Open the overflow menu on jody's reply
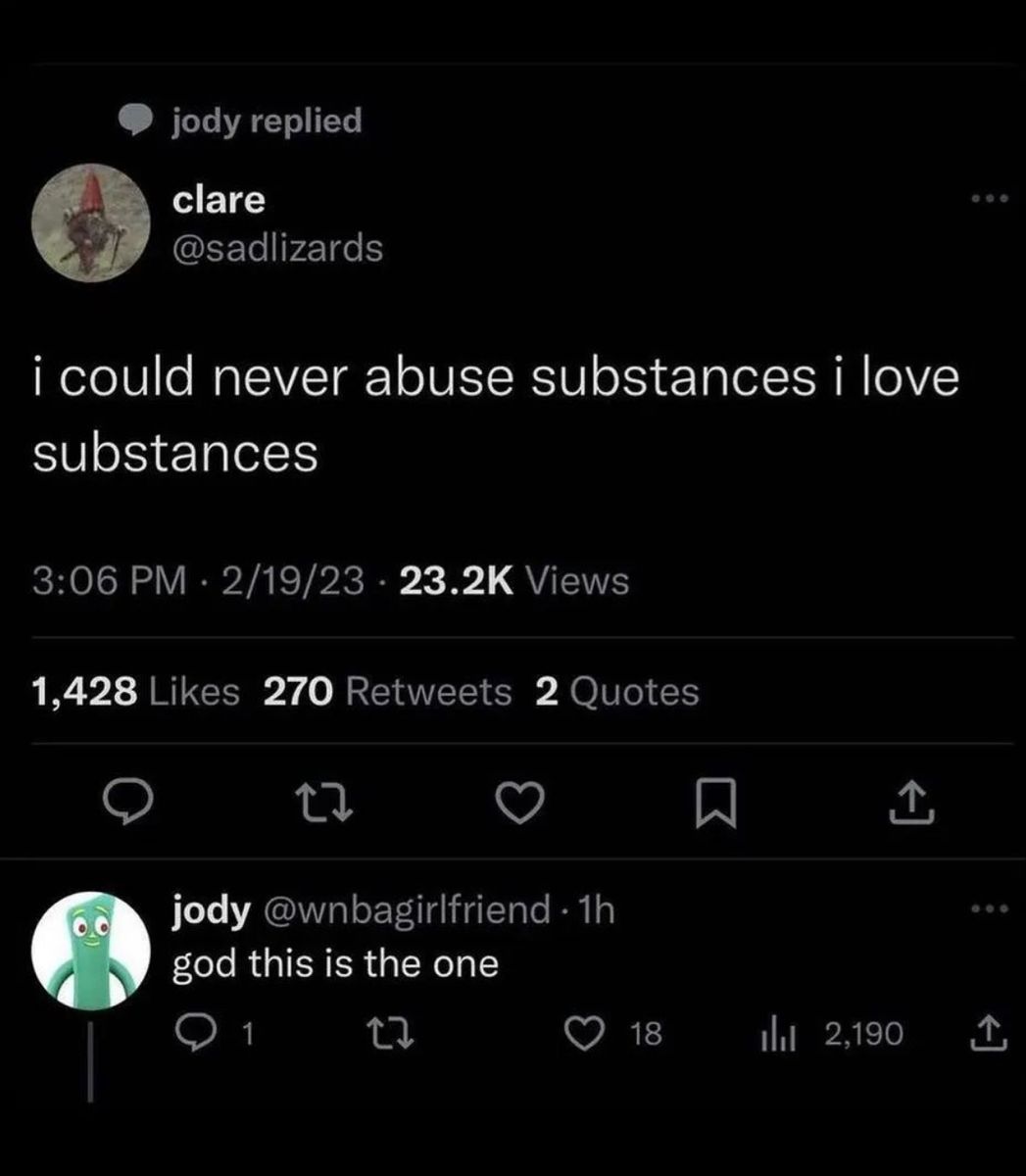 pos(991,909)
